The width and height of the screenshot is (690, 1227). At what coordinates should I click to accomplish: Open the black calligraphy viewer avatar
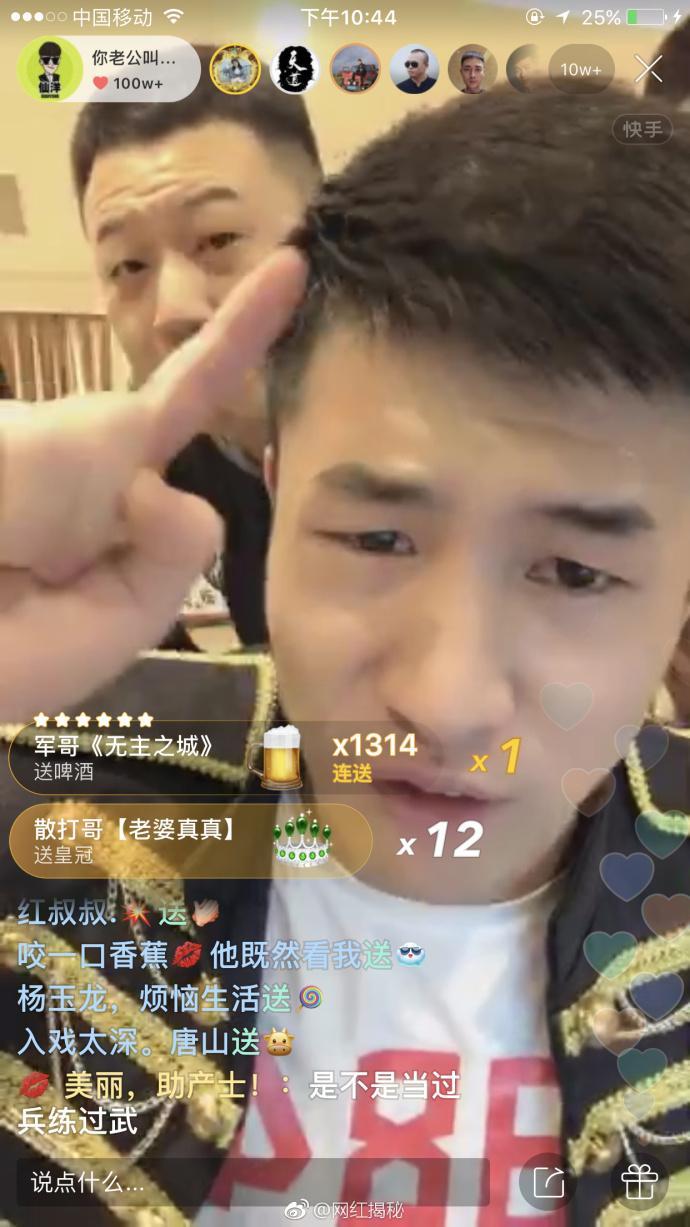pos(294,69)
